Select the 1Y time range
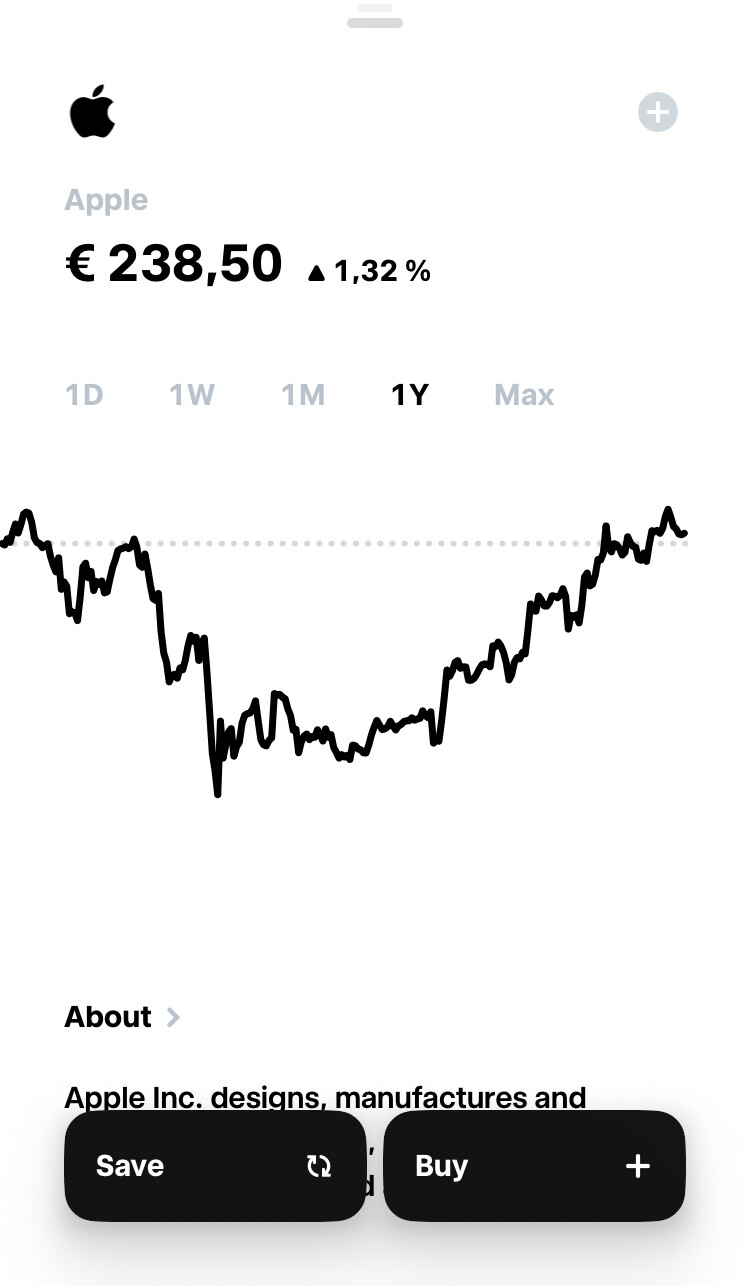 tap(409, 395)
